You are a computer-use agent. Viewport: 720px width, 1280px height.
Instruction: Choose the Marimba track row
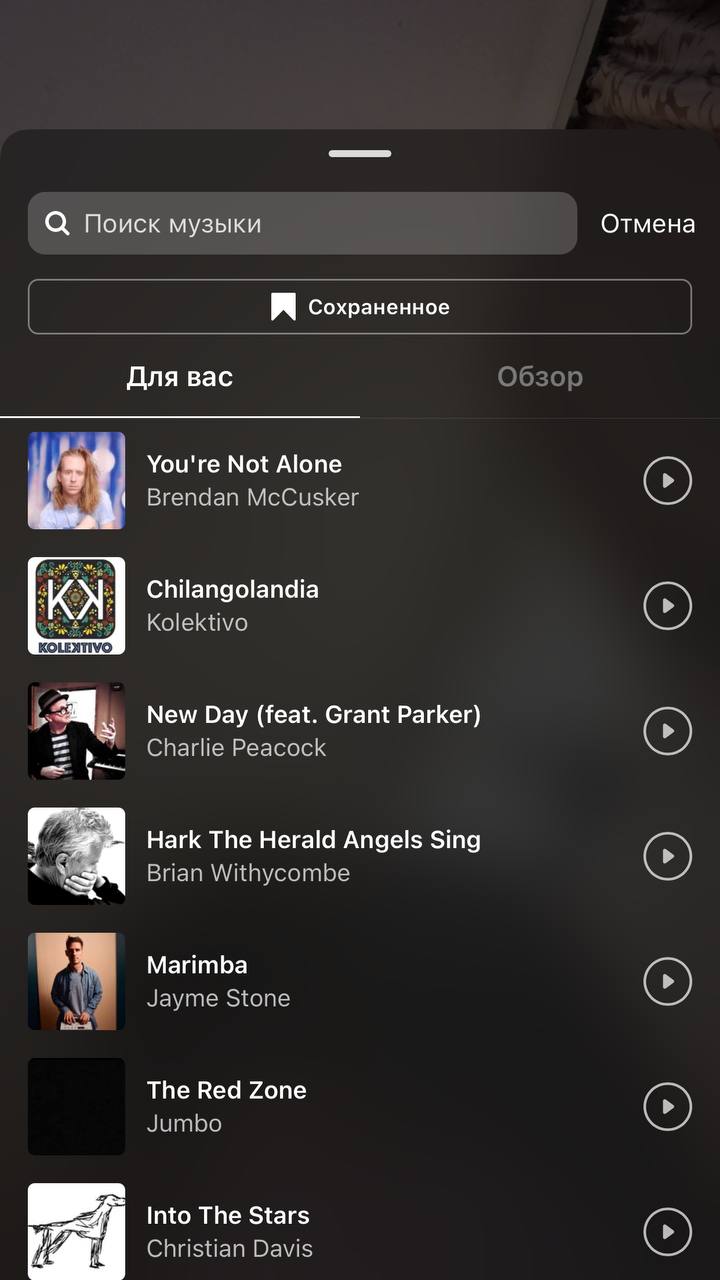[x=360, y=981]
